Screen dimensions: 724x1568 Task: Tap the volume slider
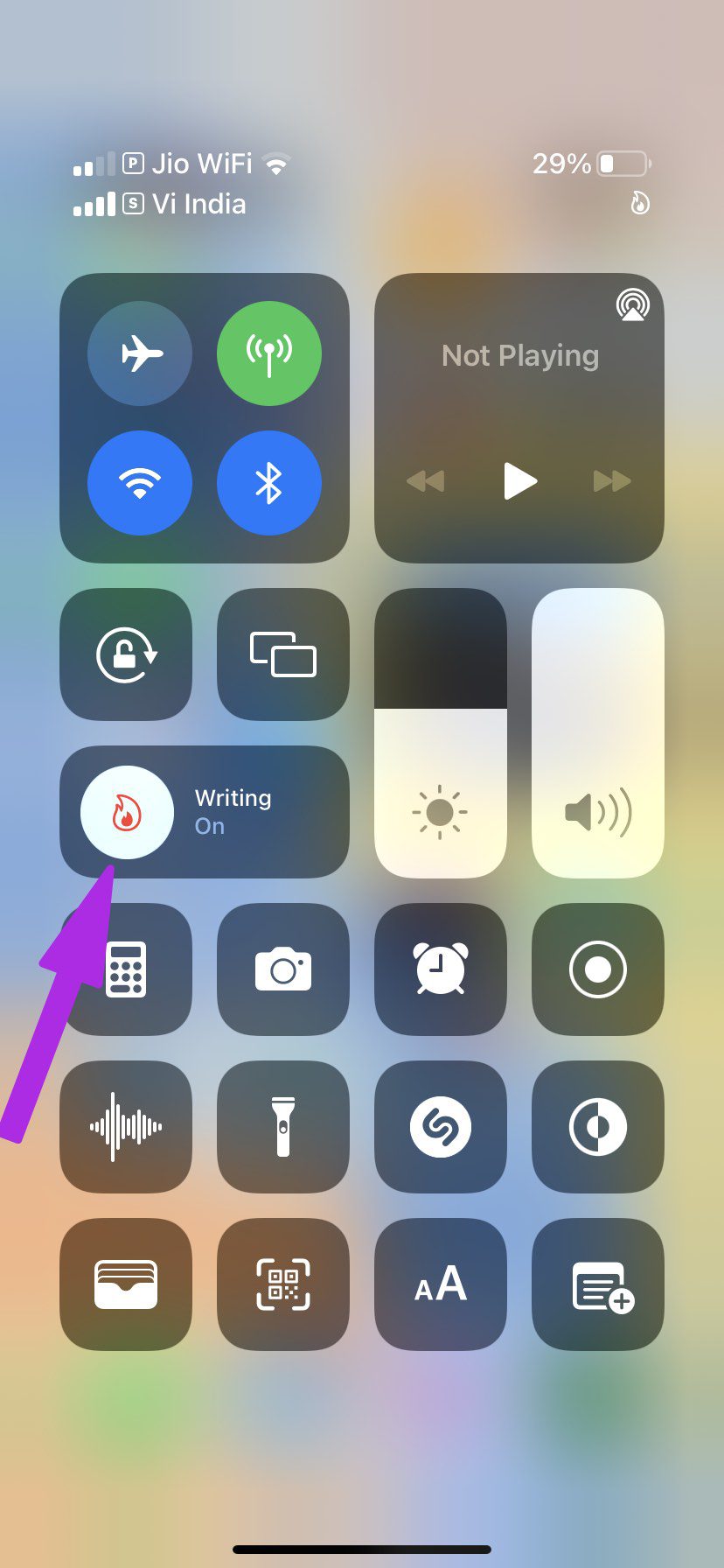[597, 733]
